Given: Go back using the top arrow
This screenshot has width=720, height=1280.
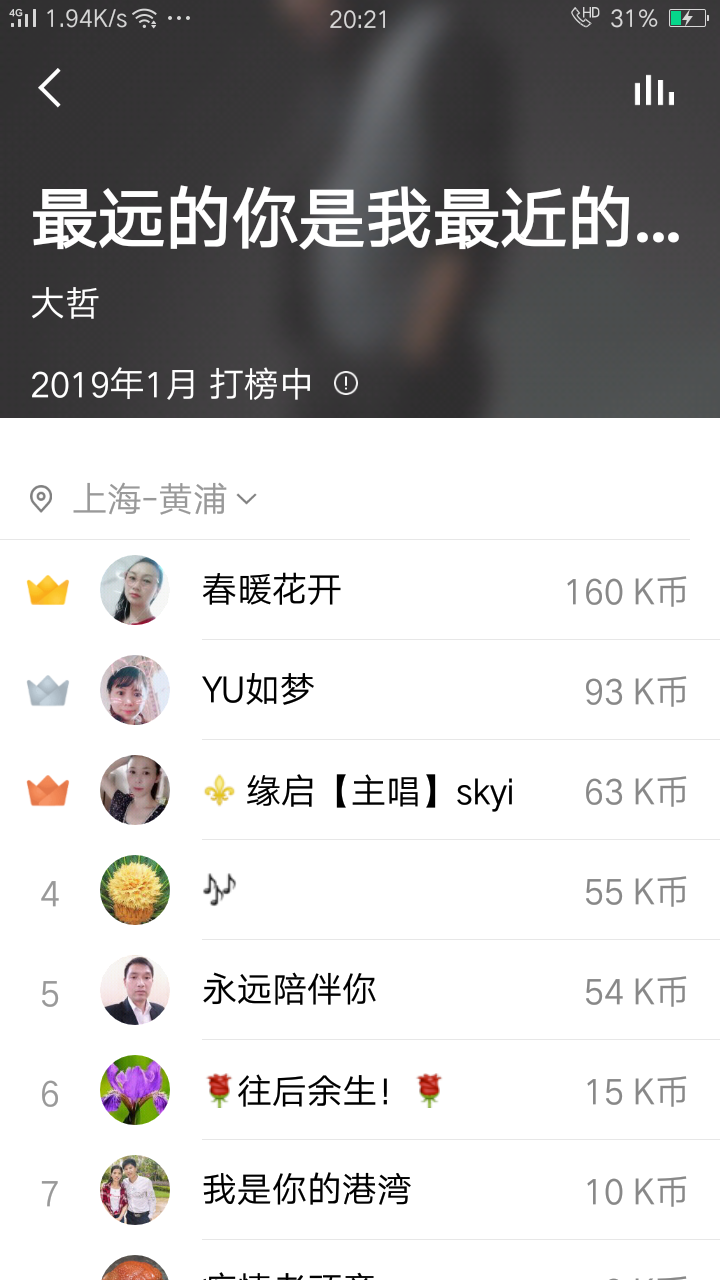Looking at the screenshot, I should pos(50,88).
